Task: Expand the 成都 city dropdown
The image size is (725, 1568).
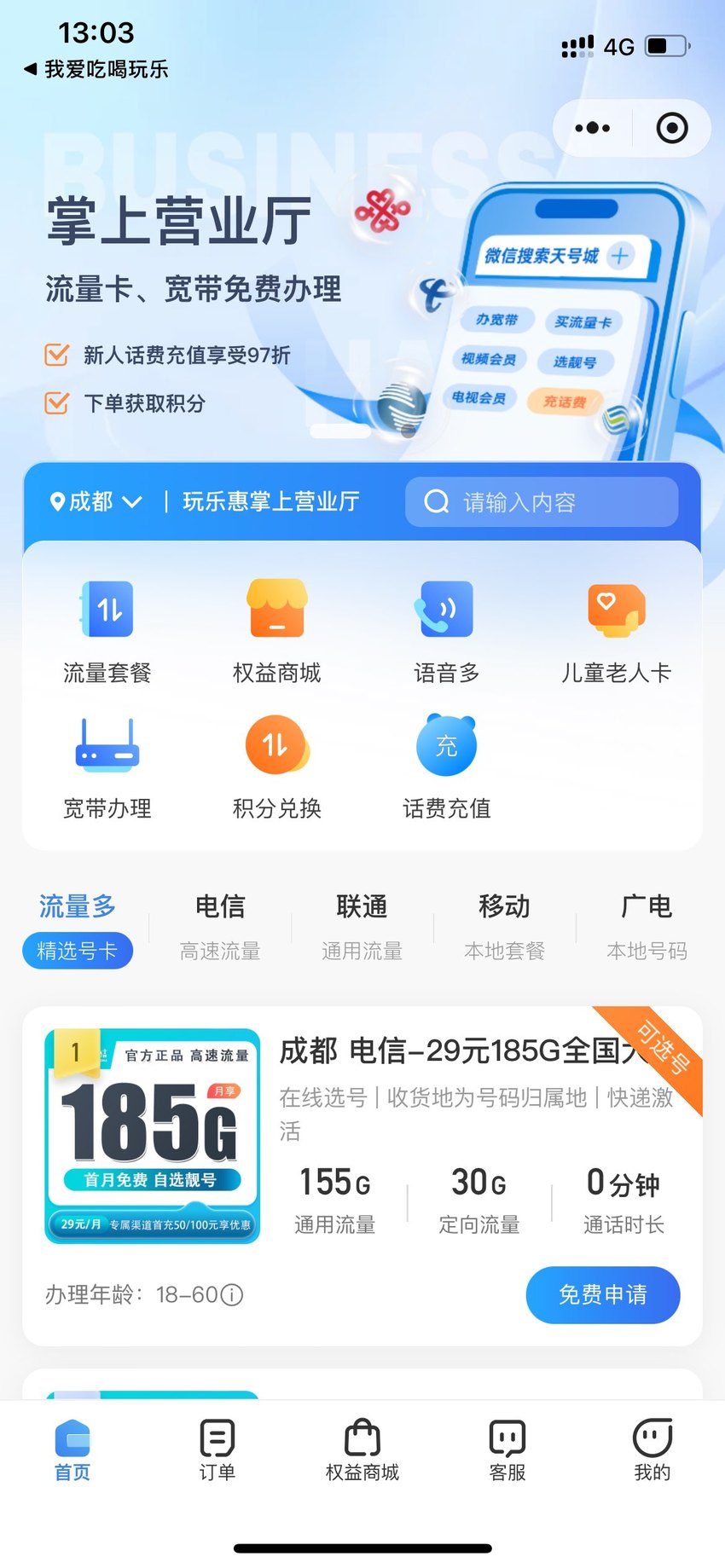Action: pyautogui.click(x=96, y=501)
